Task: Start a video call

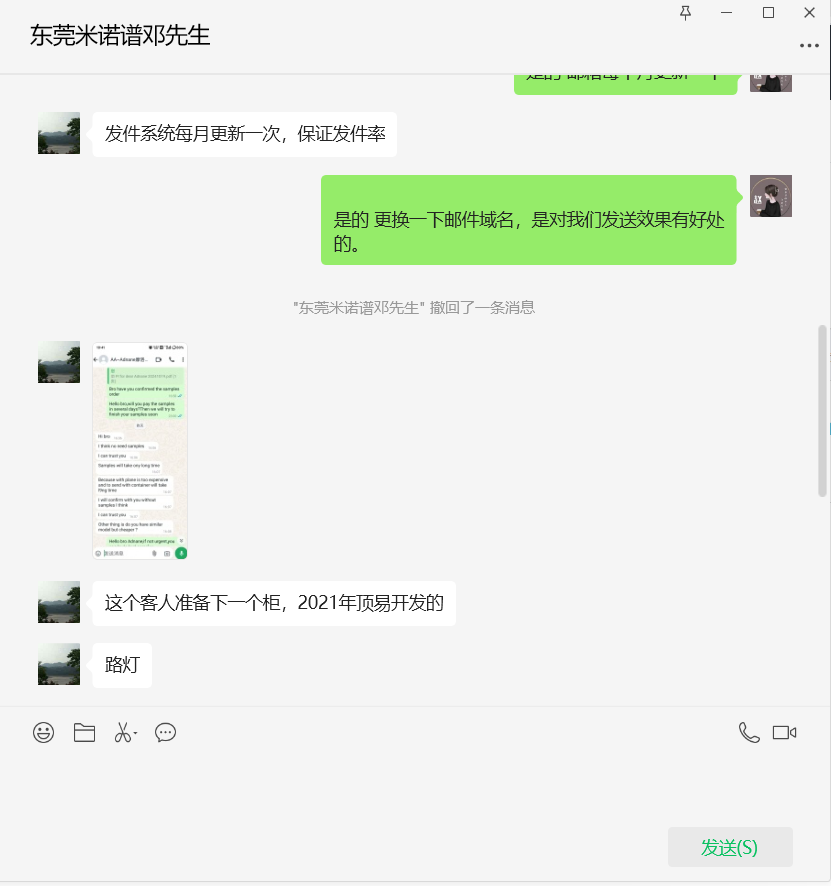Action: (784, 732)
